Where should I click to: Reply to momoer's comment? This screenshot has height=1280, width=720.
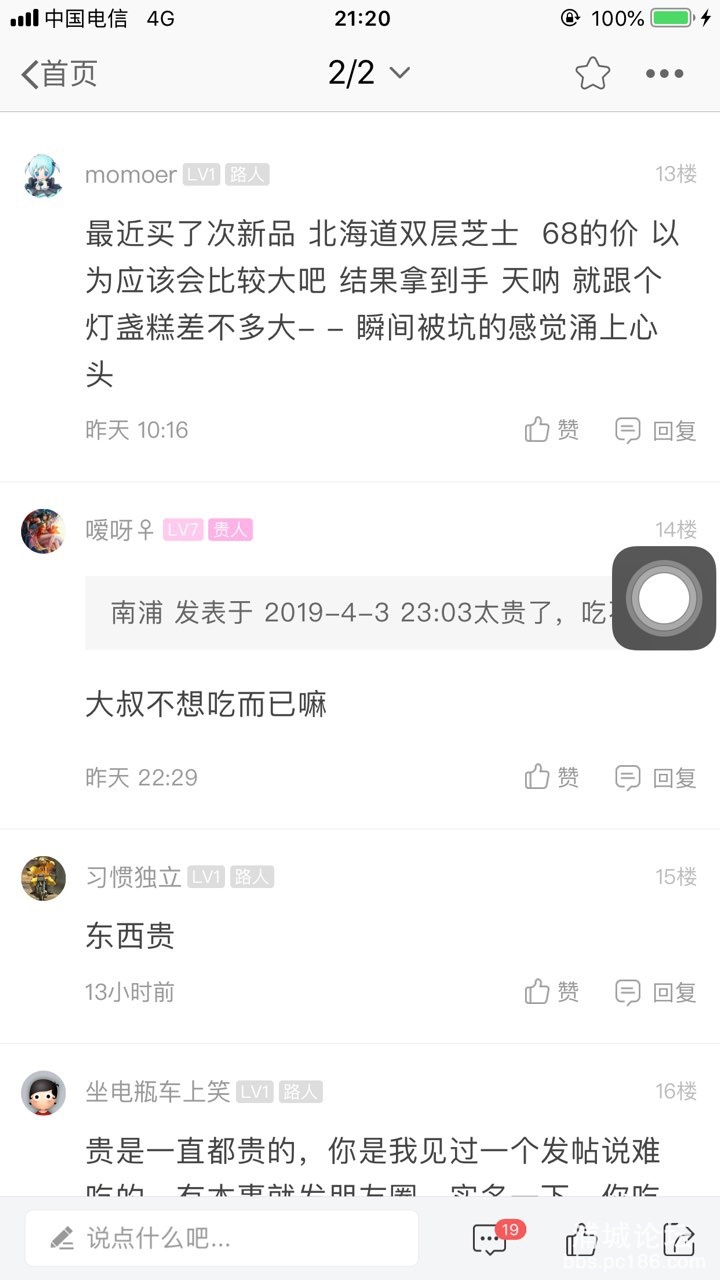pyautogui.click(x=655, y=430)
